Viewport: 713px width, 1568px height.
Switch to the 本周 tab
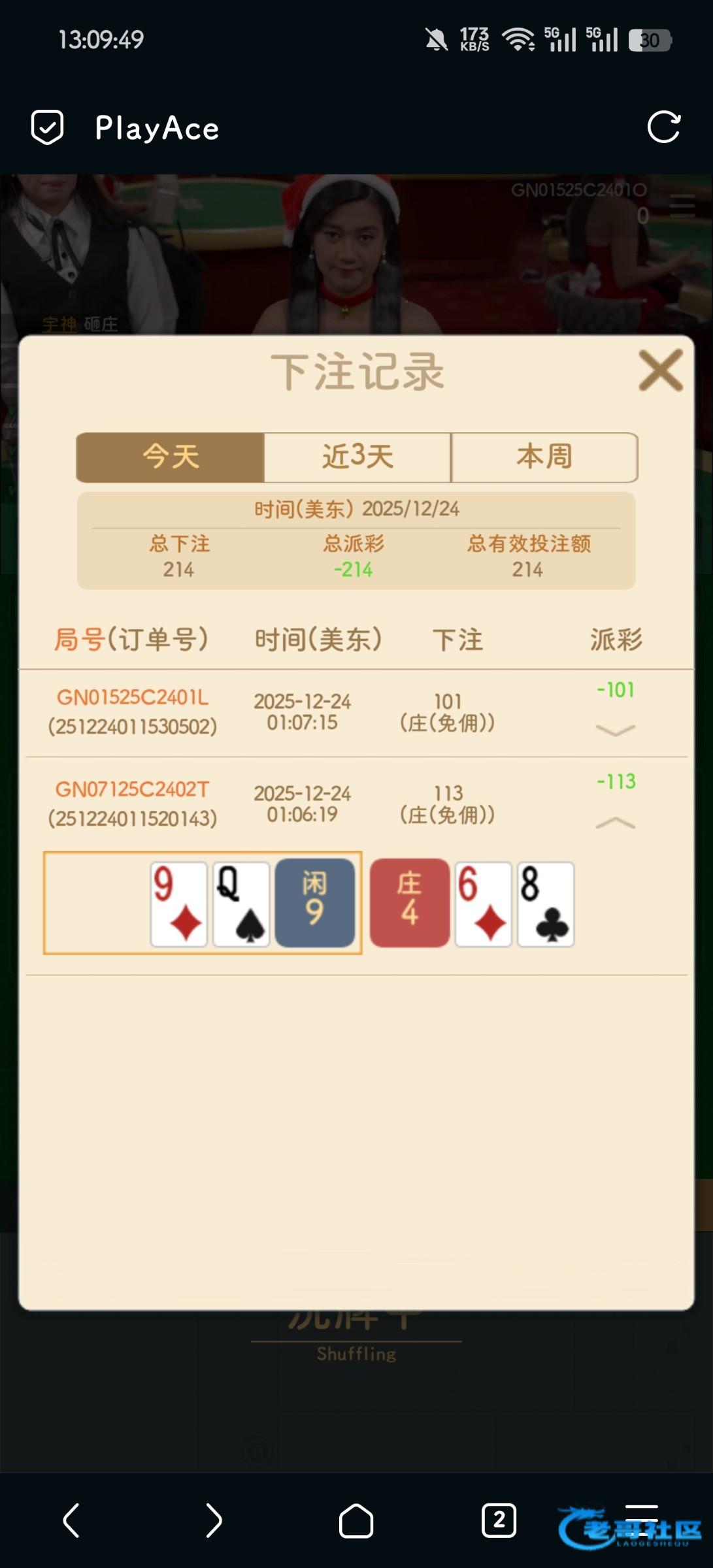coord(544,457)
